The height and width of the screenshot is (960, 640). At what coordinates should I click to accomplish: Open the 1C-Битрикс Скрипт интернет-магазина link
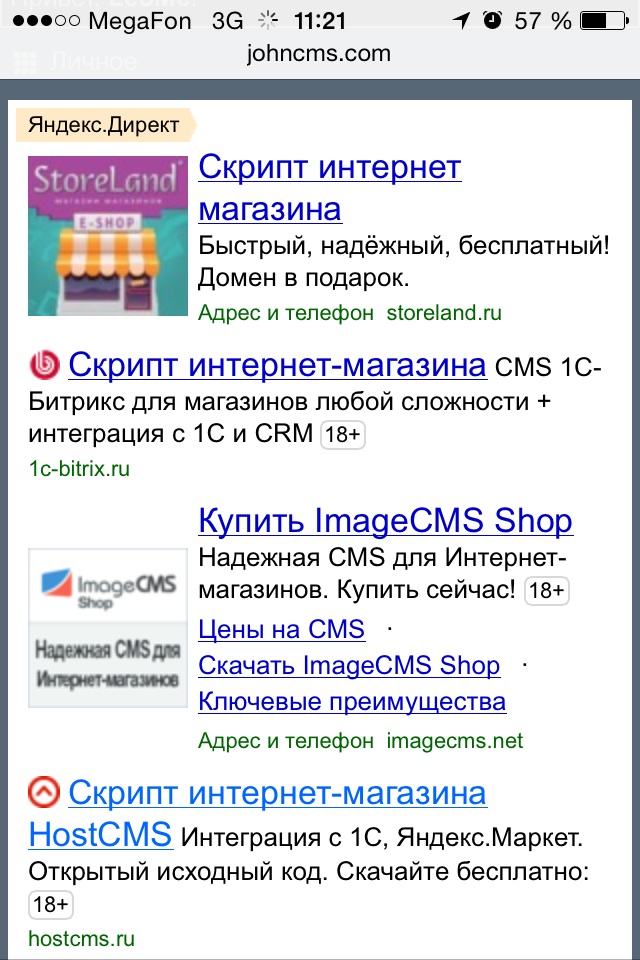[x=277, y=365]
